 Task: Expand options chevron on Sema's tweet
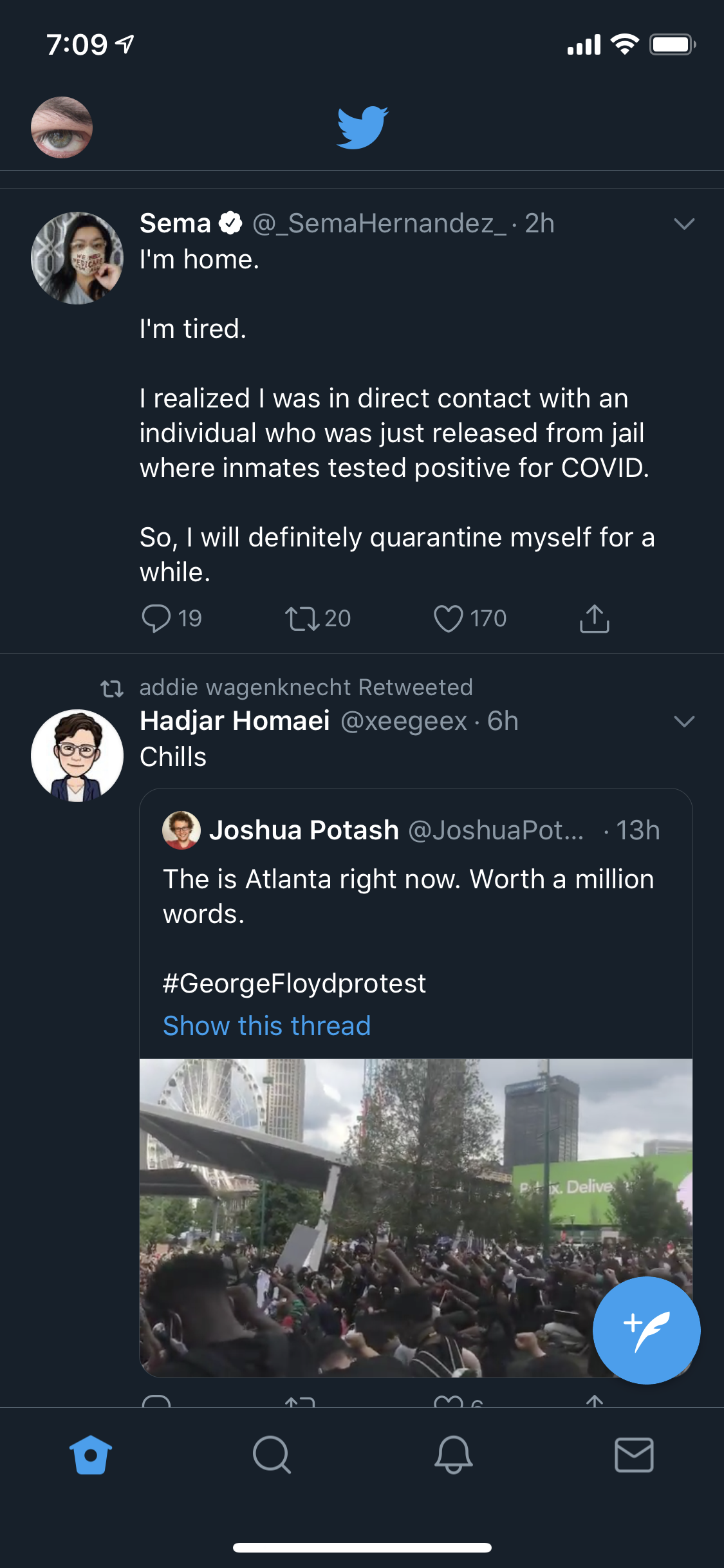[x=683, y=224]
